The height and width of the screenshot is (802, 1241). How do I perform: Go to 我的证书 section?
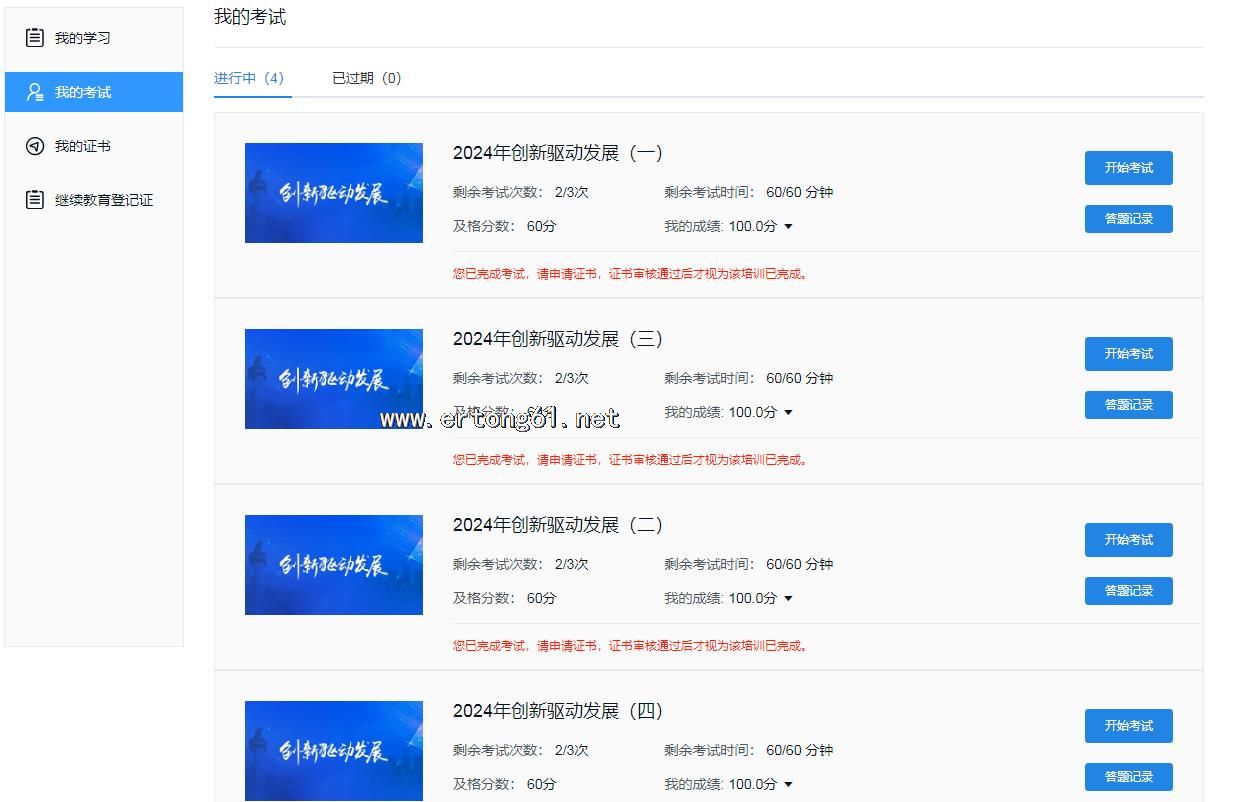(82, 146)
